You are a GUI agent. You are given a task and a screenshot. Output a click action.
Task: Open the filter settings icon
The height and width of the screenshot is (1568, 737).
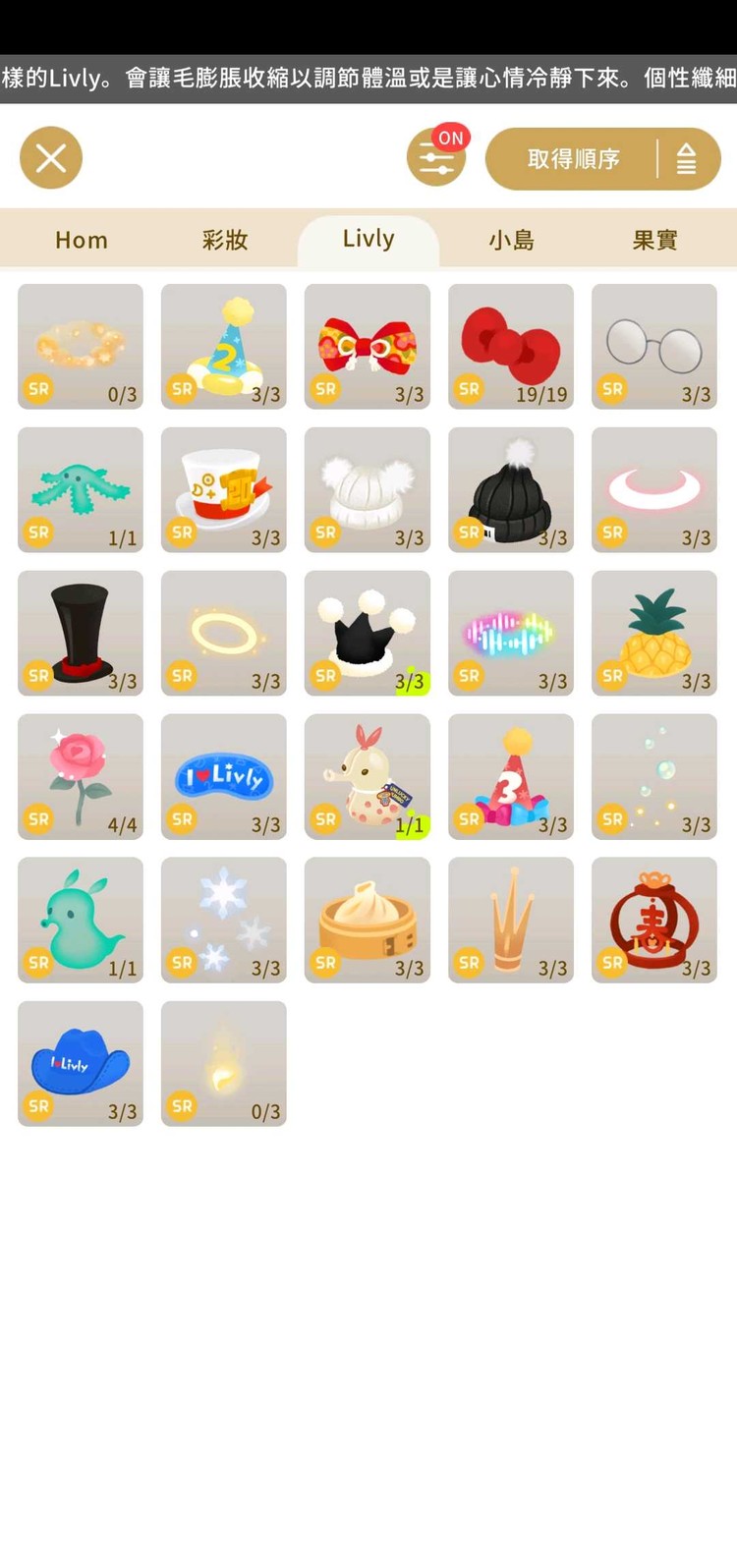pyautogui.click(x=435, y=158)
